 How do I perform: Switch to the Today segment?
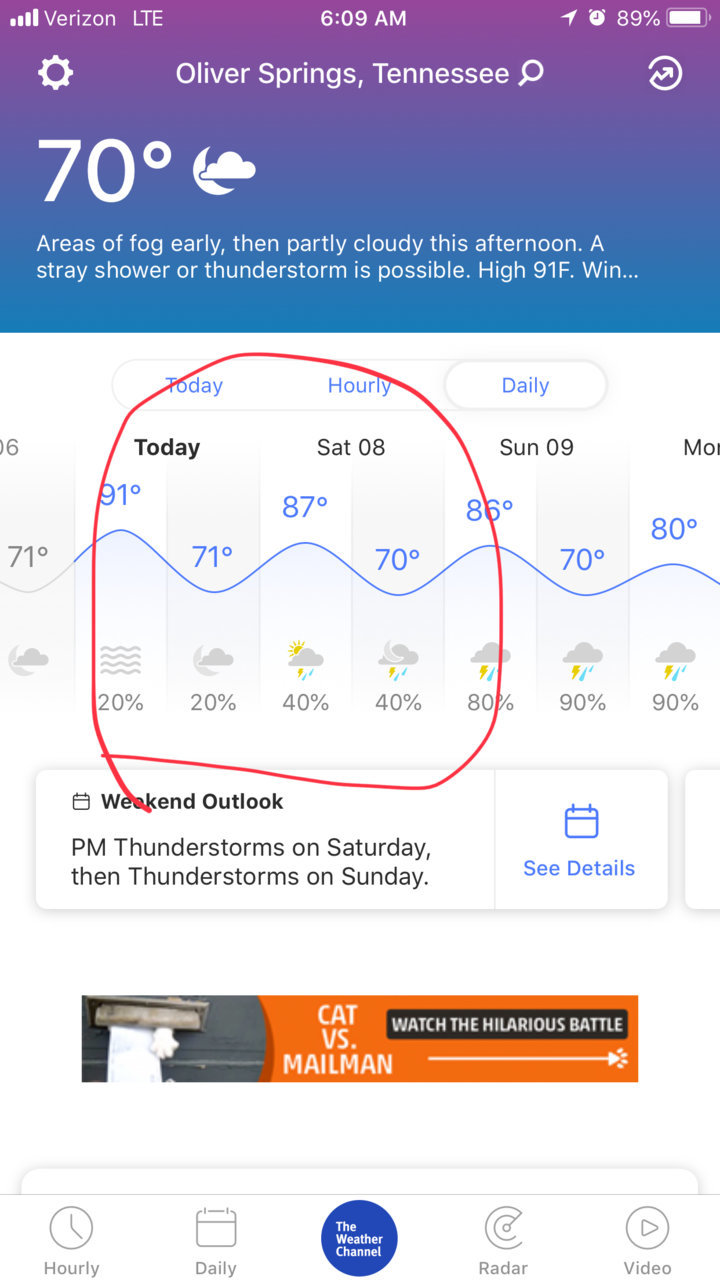(x=194, y=385)
